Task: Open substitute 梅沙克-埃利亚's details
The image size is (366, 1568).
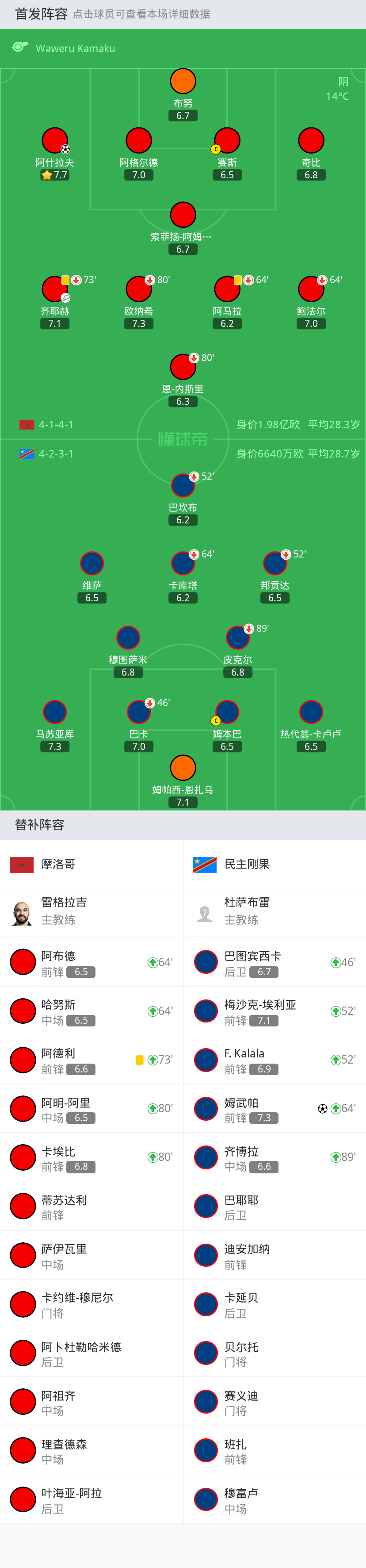Action: click(274, 1011)
